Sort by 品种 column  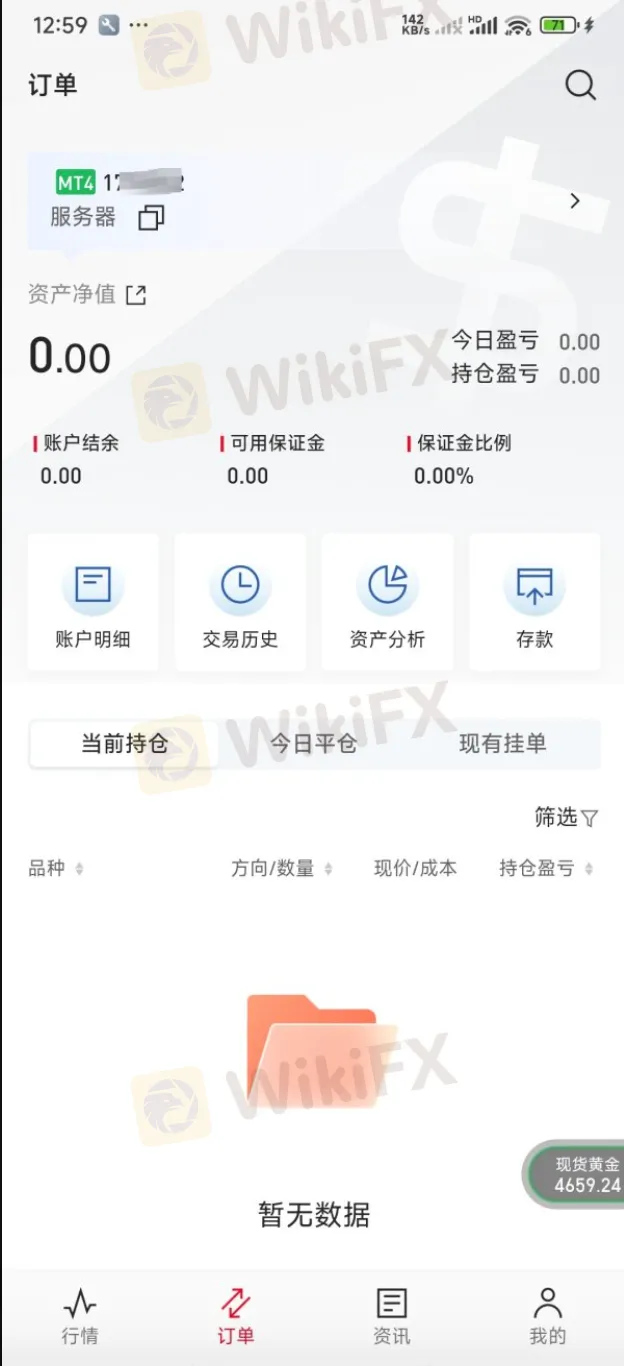point(56,869)
